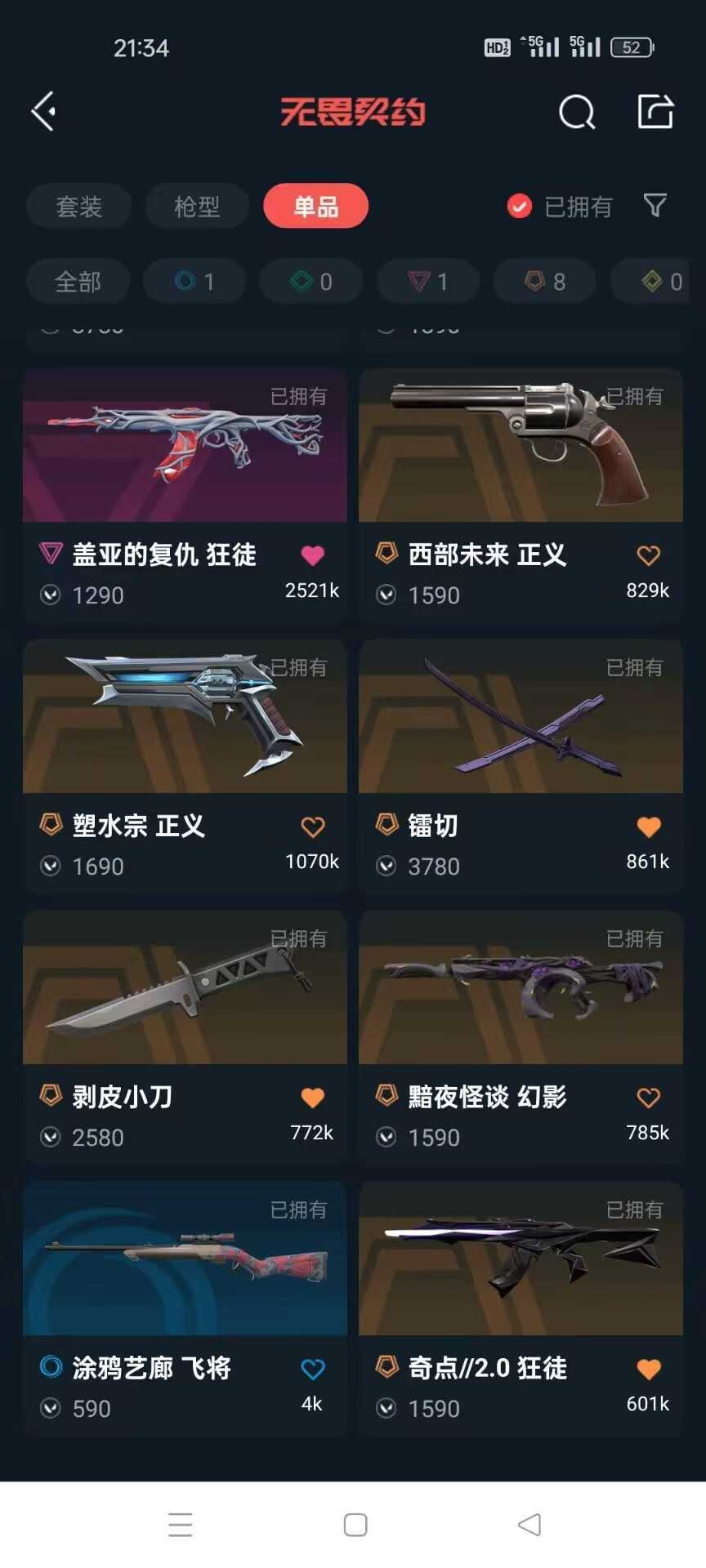Tap the blue tier filter showing 1
This screenshot has height=1568, width=706.
pos(194,281)
